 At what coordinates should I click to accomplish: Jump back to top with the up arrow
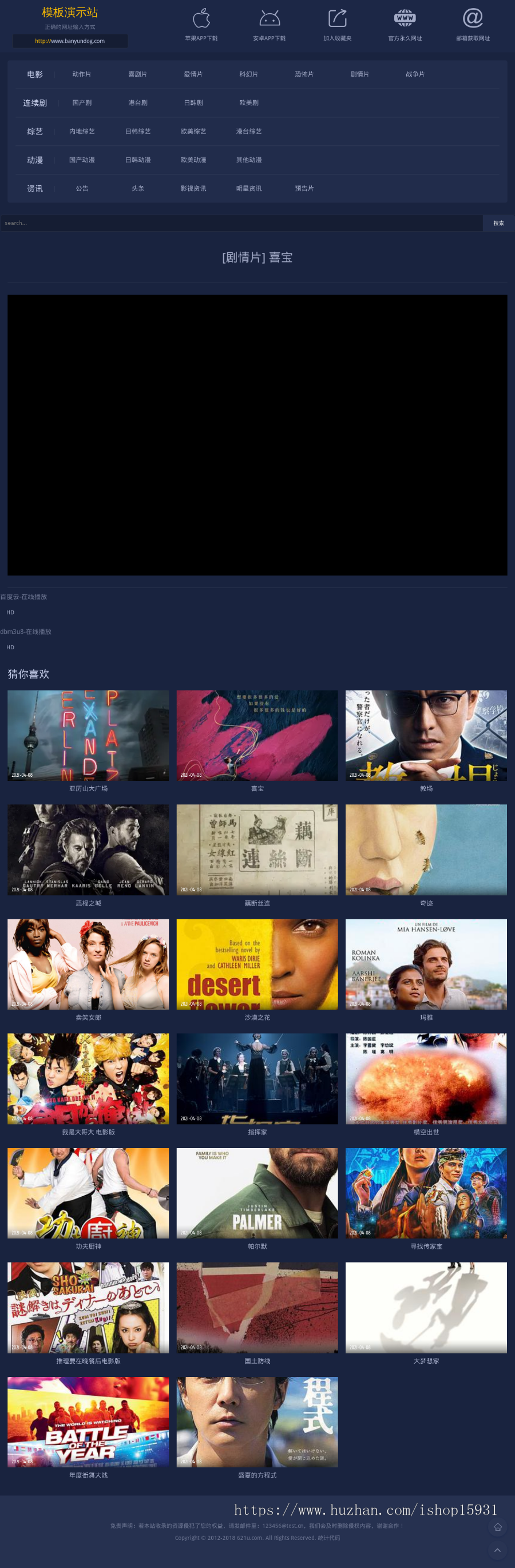click(497, 1550)
